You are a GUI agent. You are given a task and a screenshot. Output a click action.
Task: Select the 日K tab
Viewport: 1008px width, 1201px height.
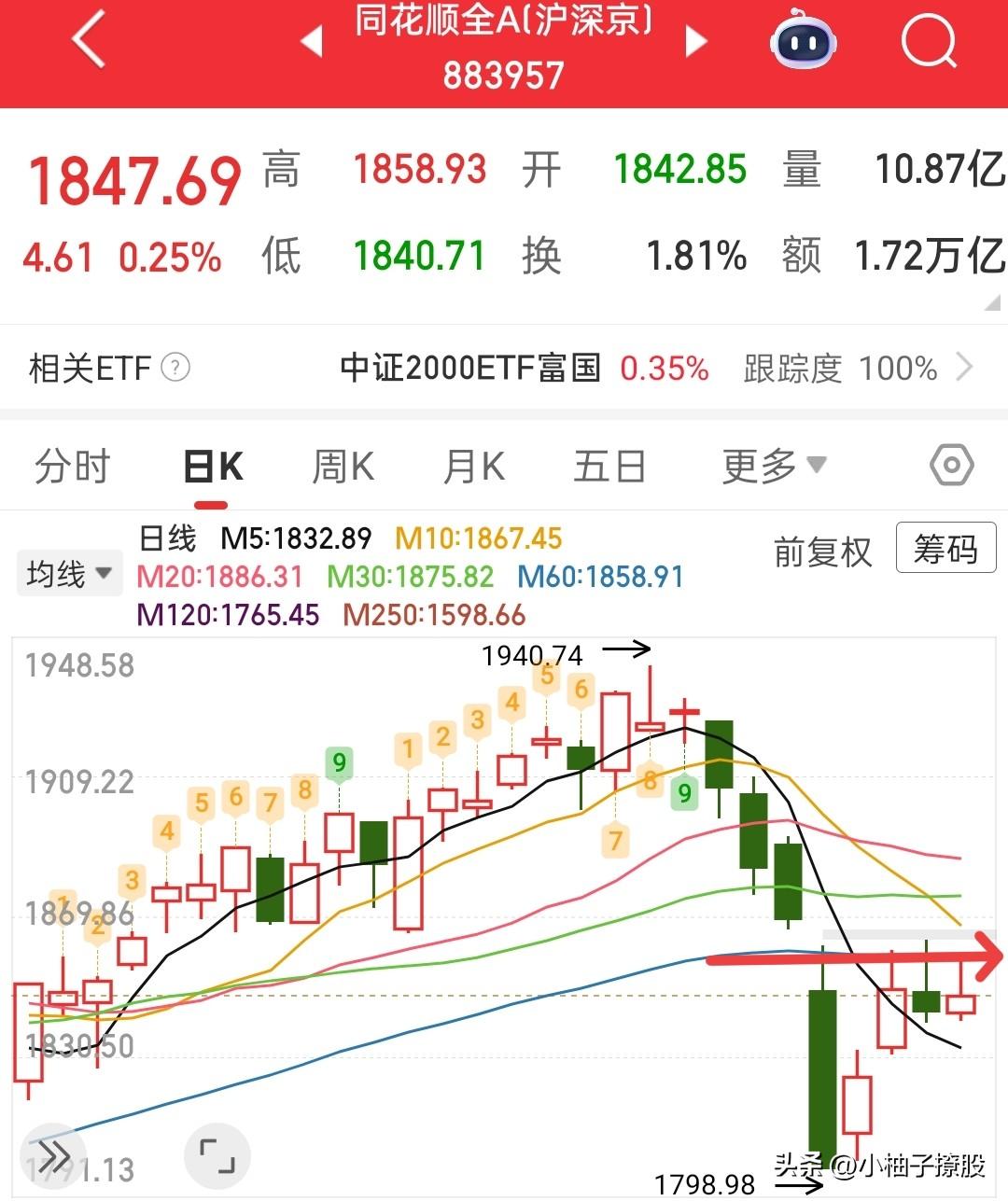point(213,466)
